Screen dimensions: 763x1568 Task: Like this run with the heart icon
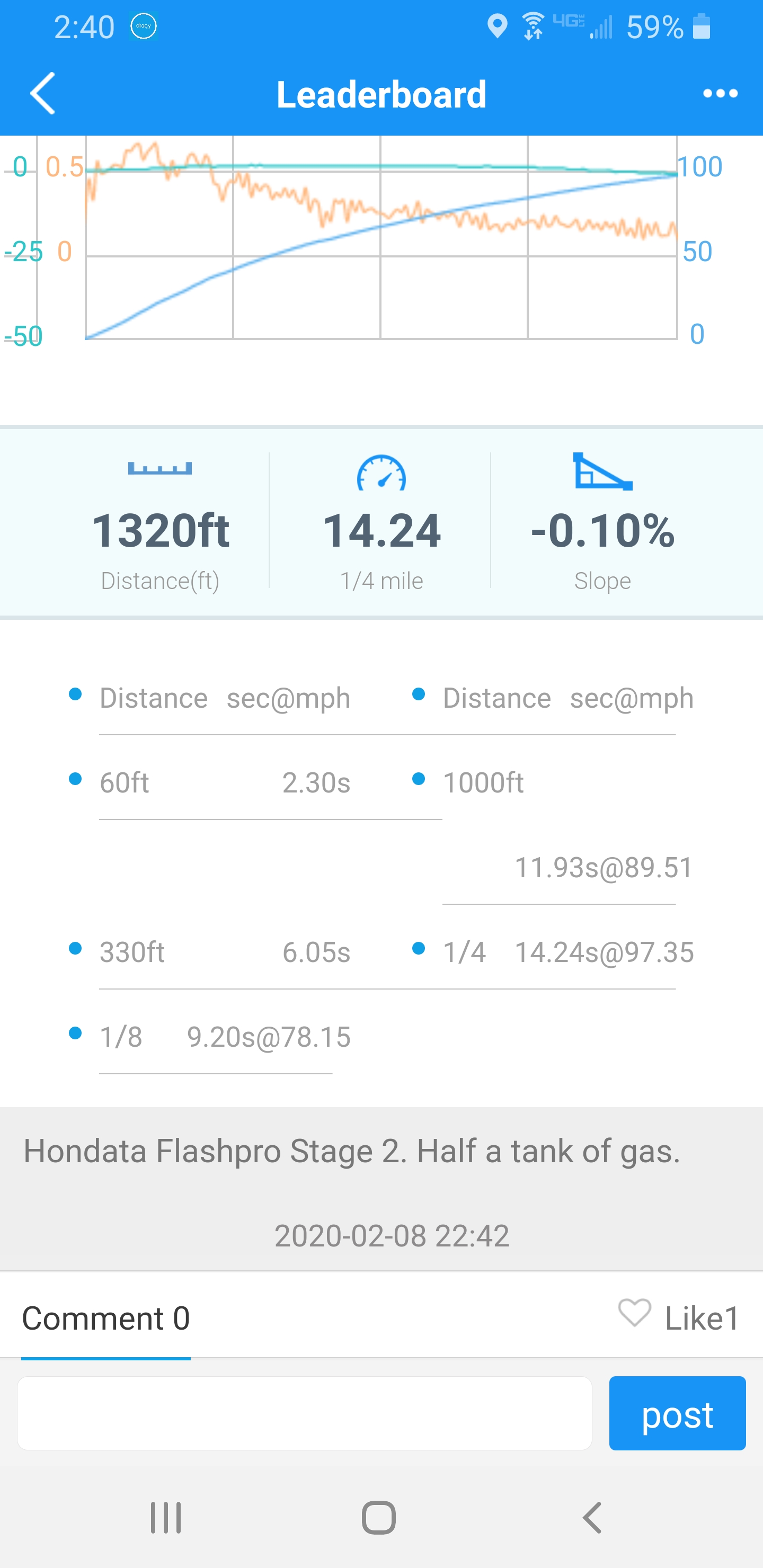coord(635,1313)
